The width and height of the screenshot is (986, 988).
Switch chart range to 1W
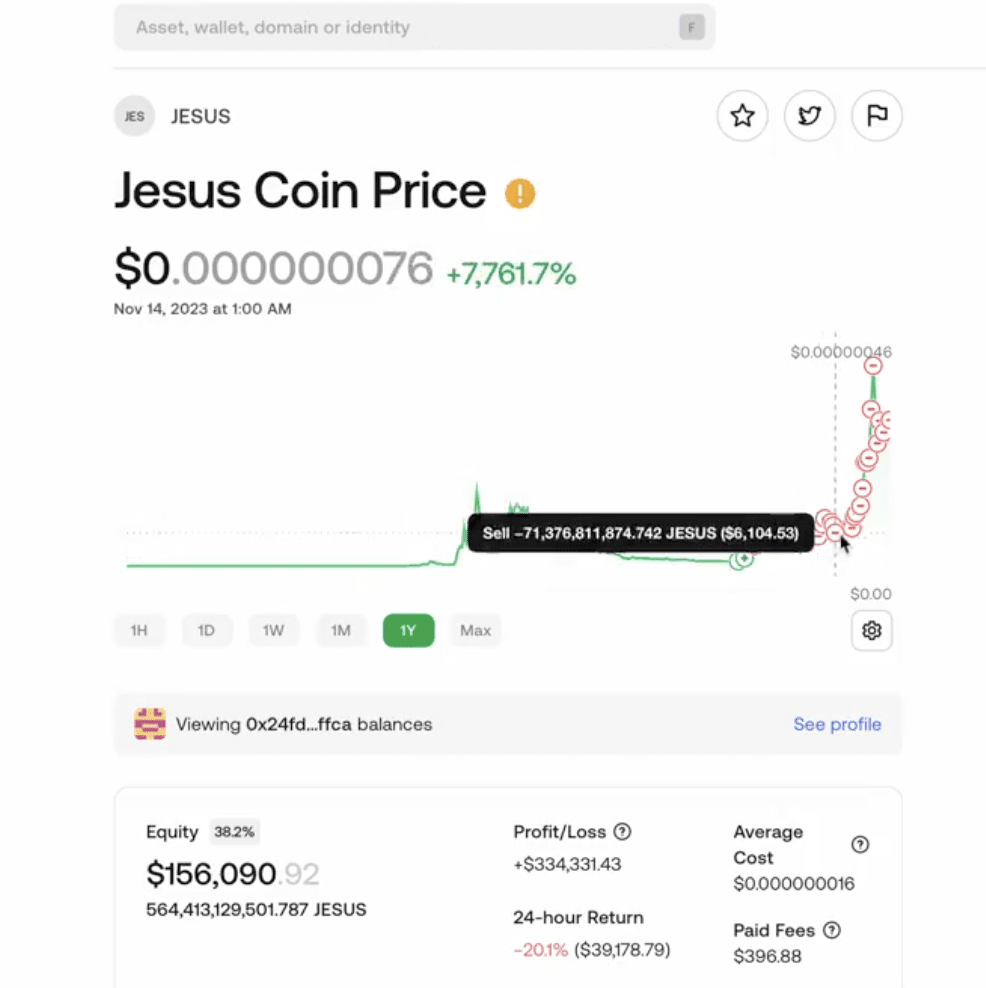pos(273,630)
